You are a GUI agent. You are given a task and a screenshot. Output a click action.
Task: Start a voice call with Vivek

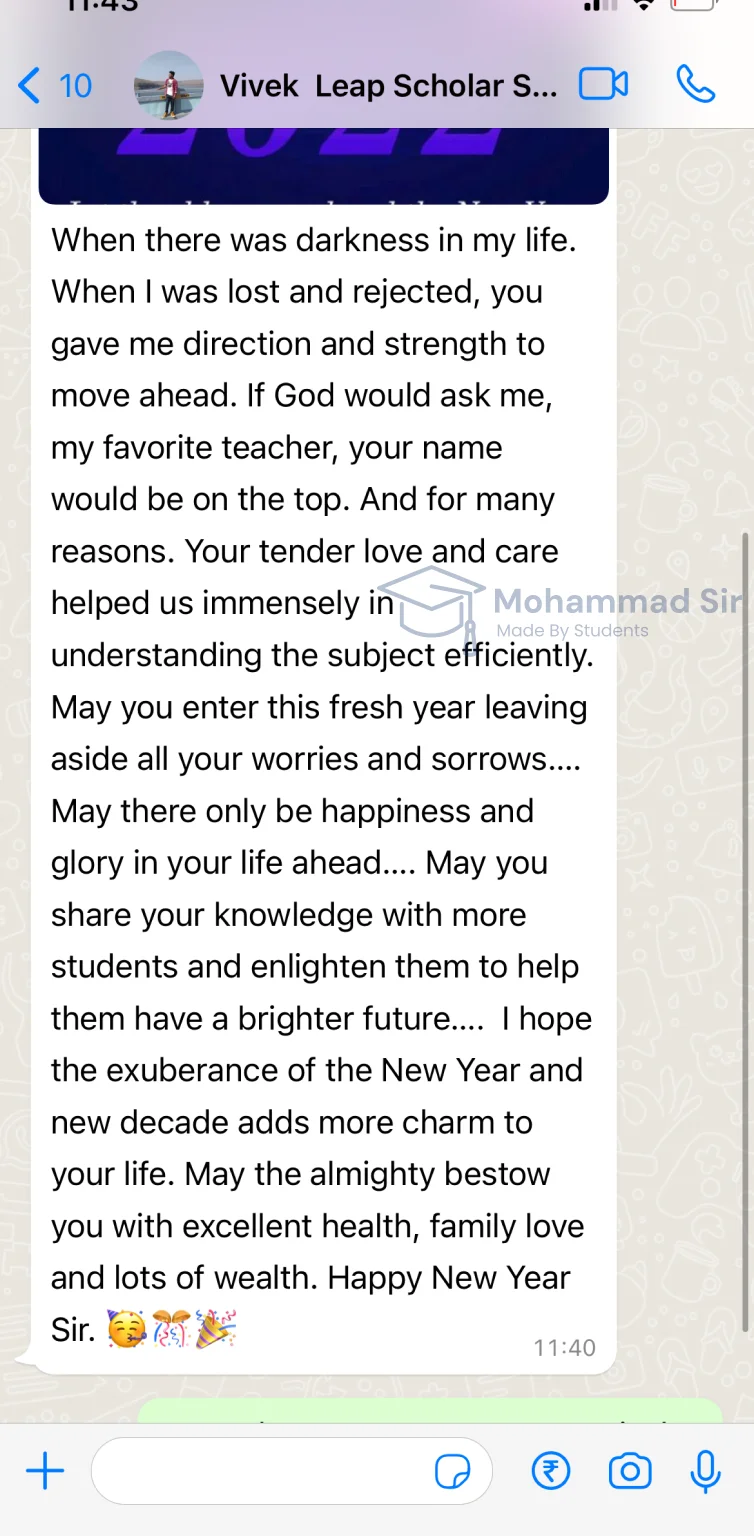click(x=695, y=85)
